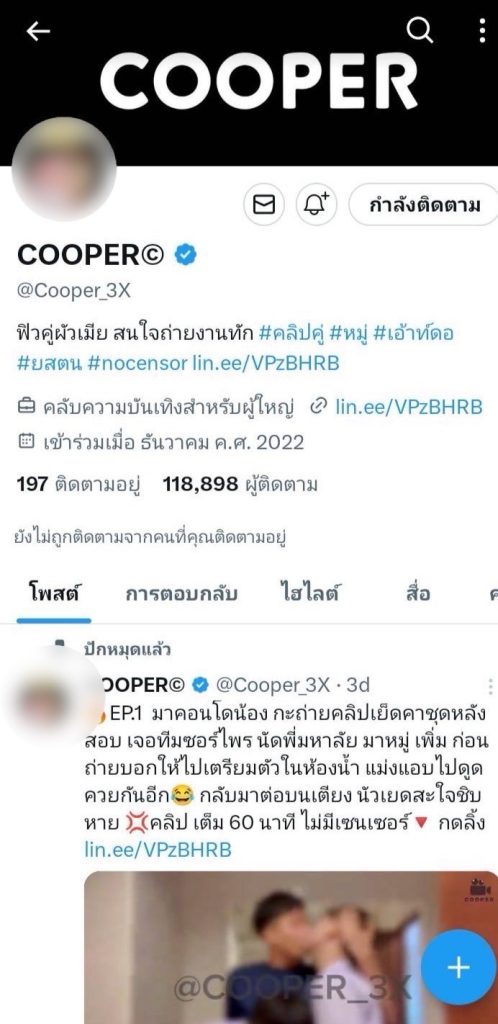The image size is (498, 1024).
Task: Open the large profile picture
Action: click(64, 169)
